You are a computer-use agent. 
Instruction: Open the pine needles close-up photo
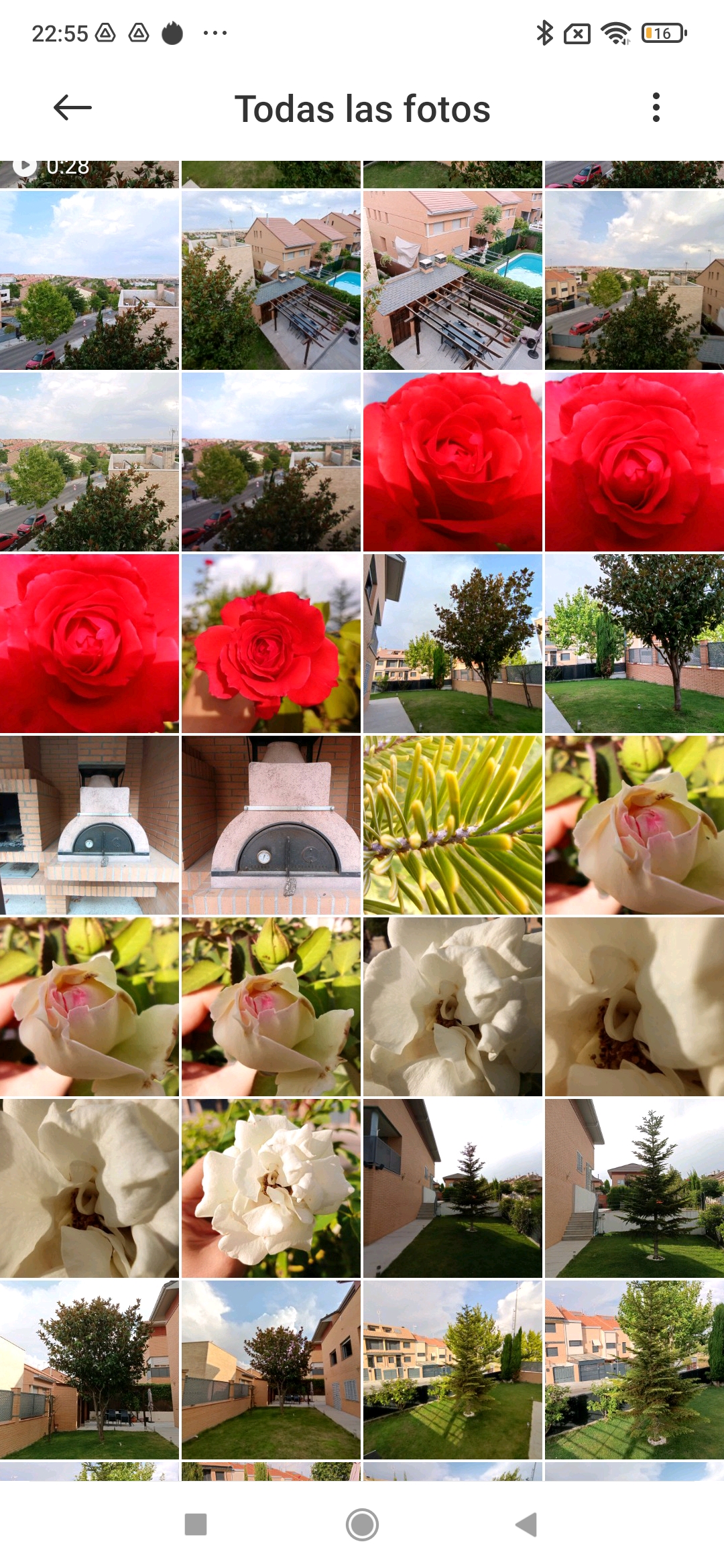452,825
